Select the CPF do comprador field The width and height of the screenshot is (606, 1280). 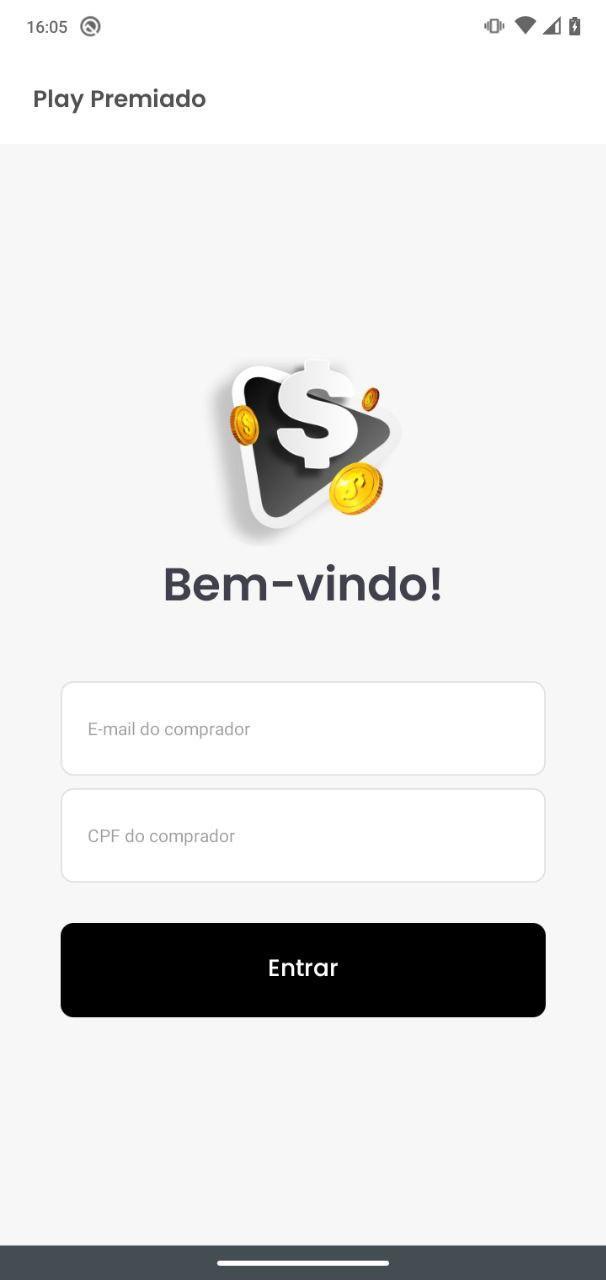(303, 836)
